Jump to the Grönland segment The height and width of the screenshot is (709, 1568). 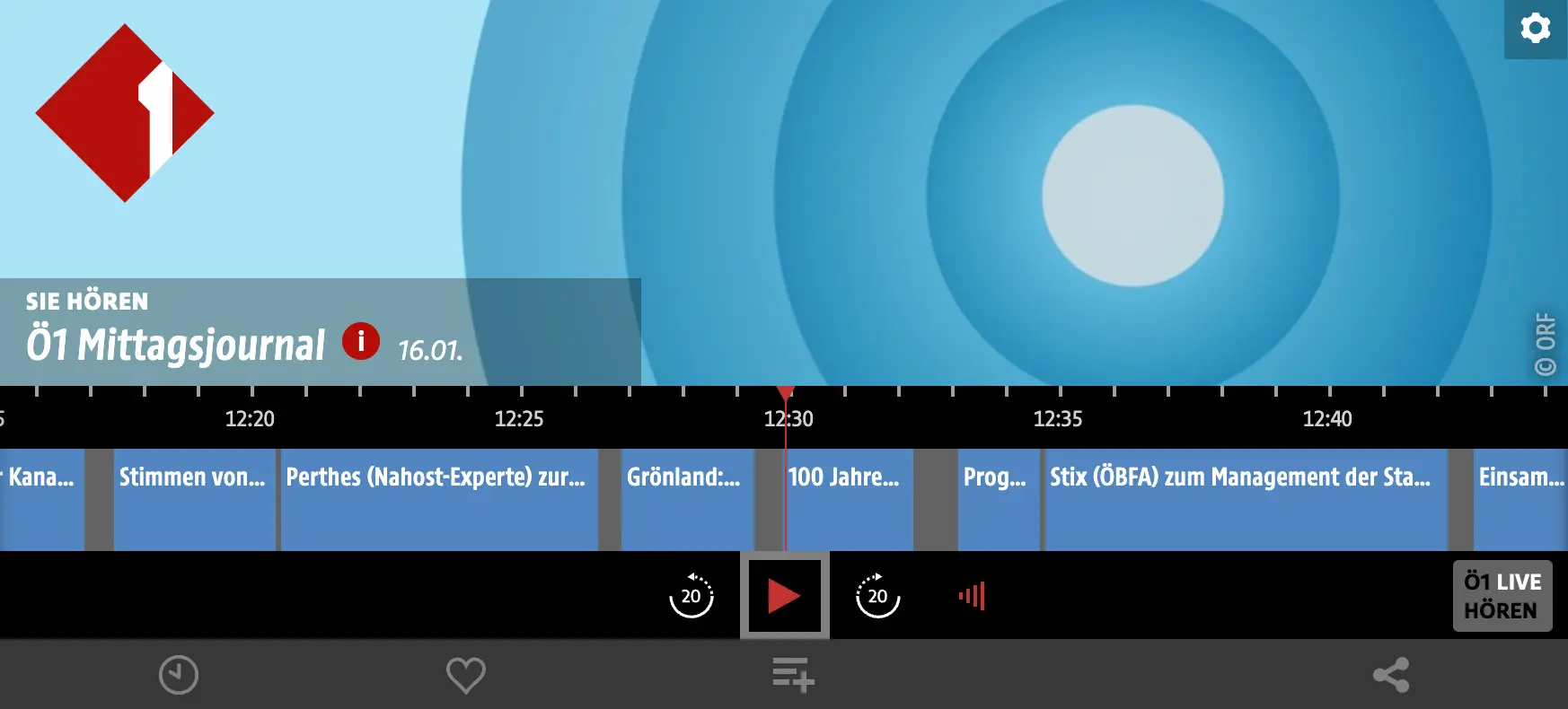point(686,499)
